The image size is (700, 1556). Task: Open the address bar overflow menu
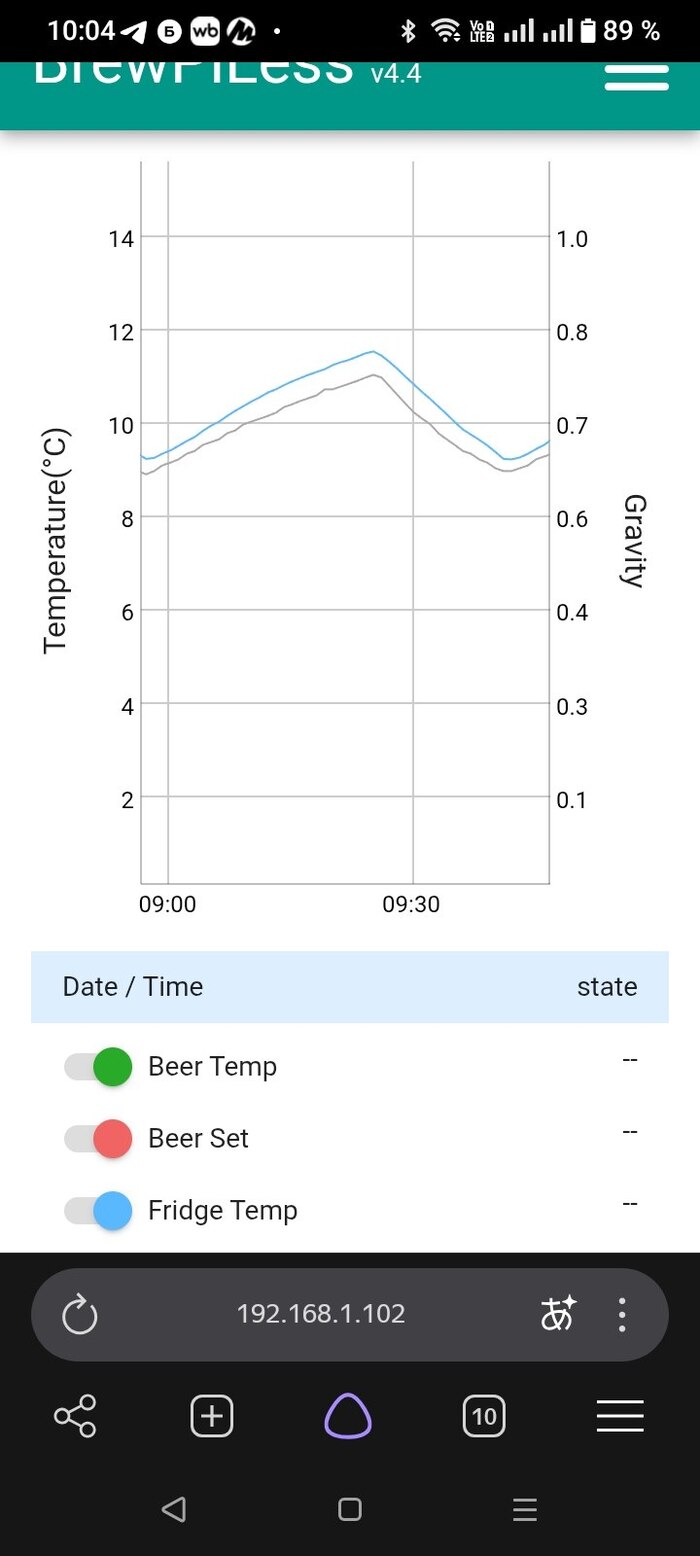click(622, 1314)
